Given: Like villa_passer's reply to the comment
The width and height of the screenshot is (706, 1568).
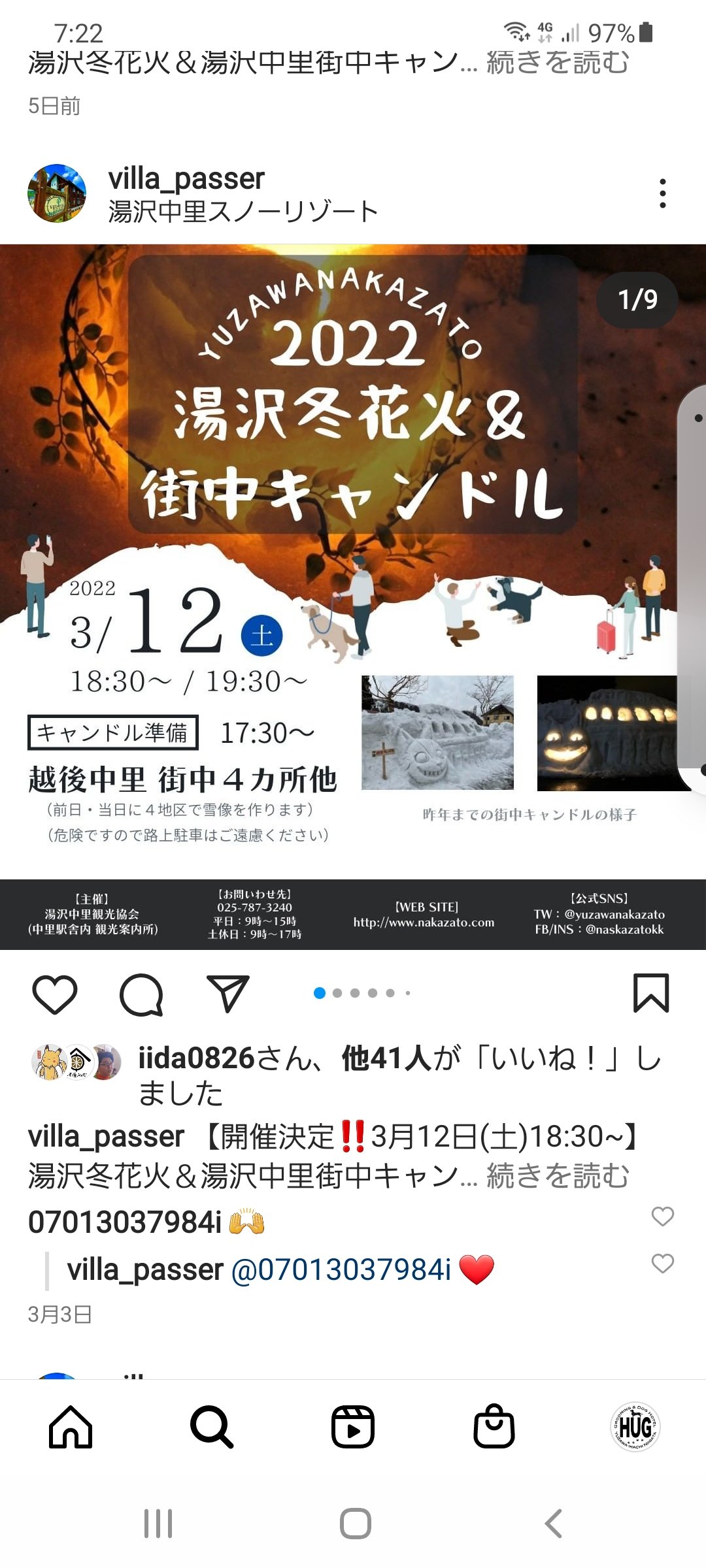Looking at the screenshot, I should (x=662, y=1264).
